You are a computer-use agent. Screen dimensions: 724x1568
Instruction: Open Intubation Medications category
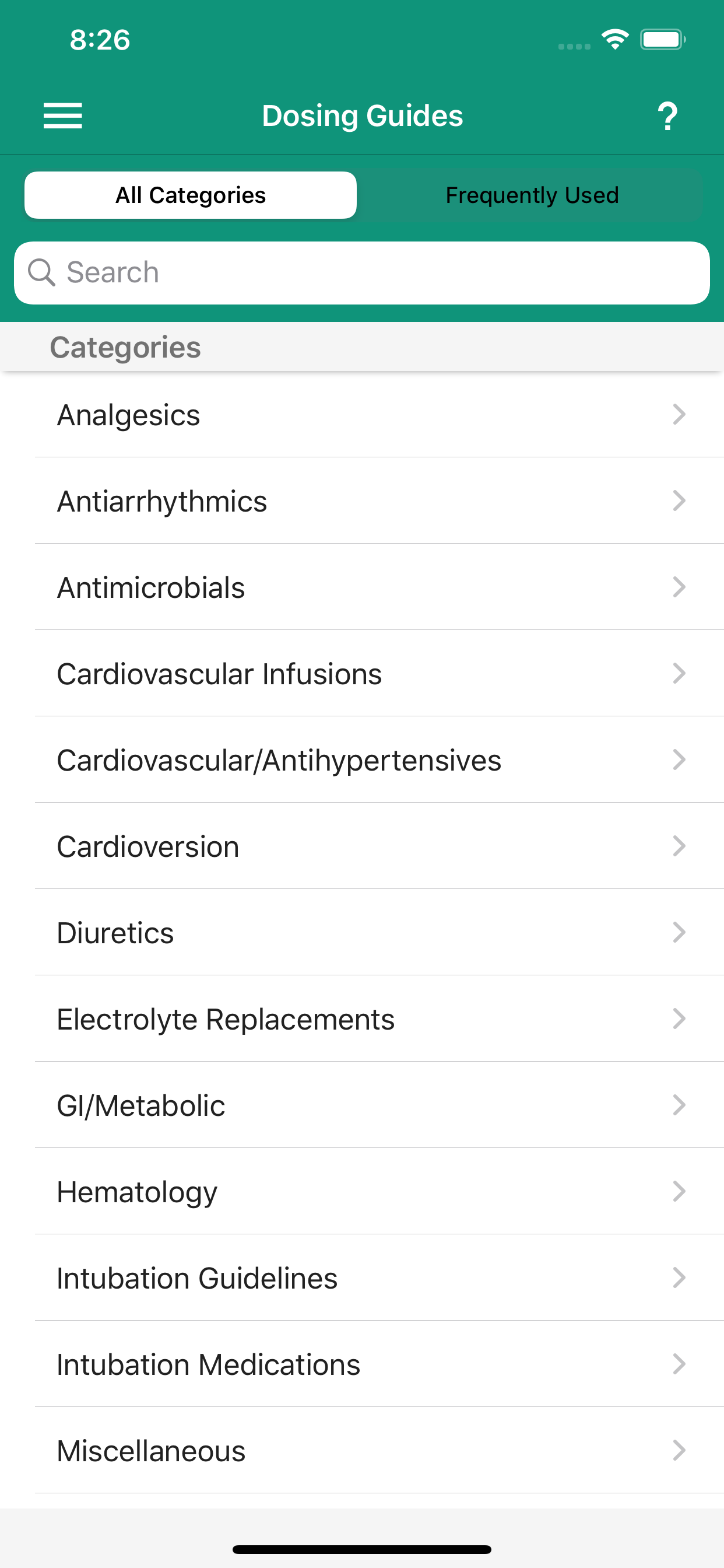coord(362,1364)
